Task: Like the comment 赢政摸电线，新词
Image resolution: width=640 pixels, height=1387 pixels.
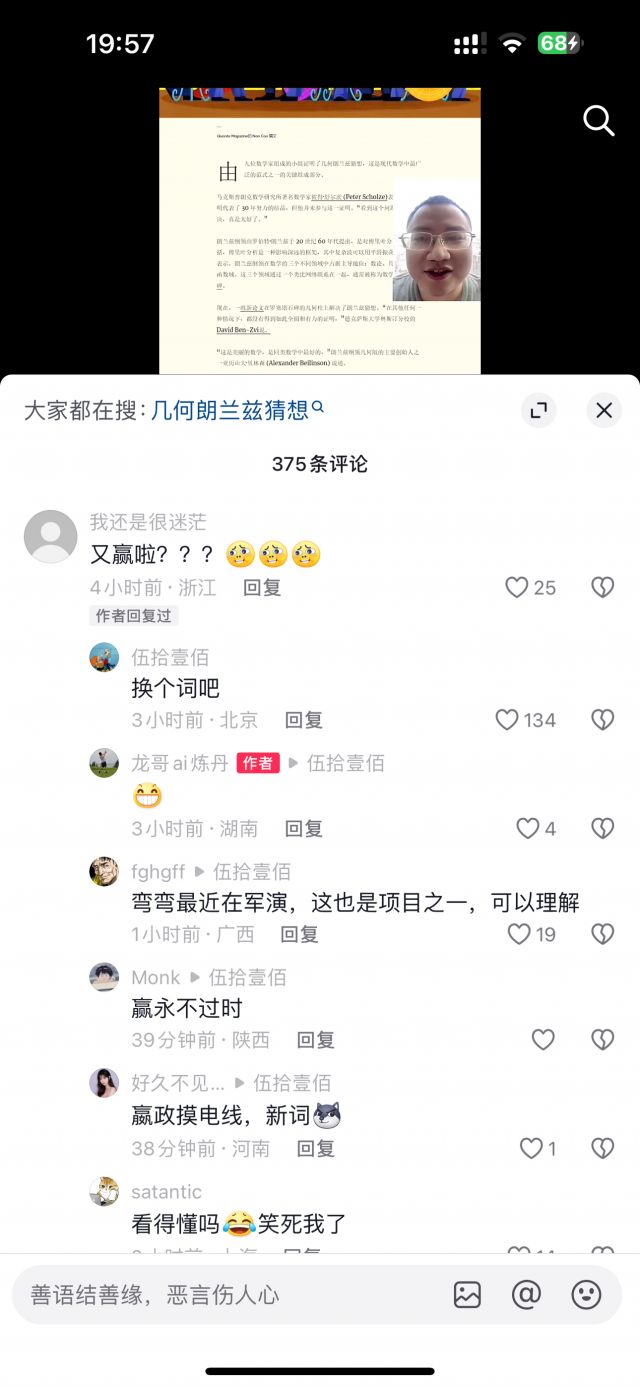Action: [x=532, y=1149]
